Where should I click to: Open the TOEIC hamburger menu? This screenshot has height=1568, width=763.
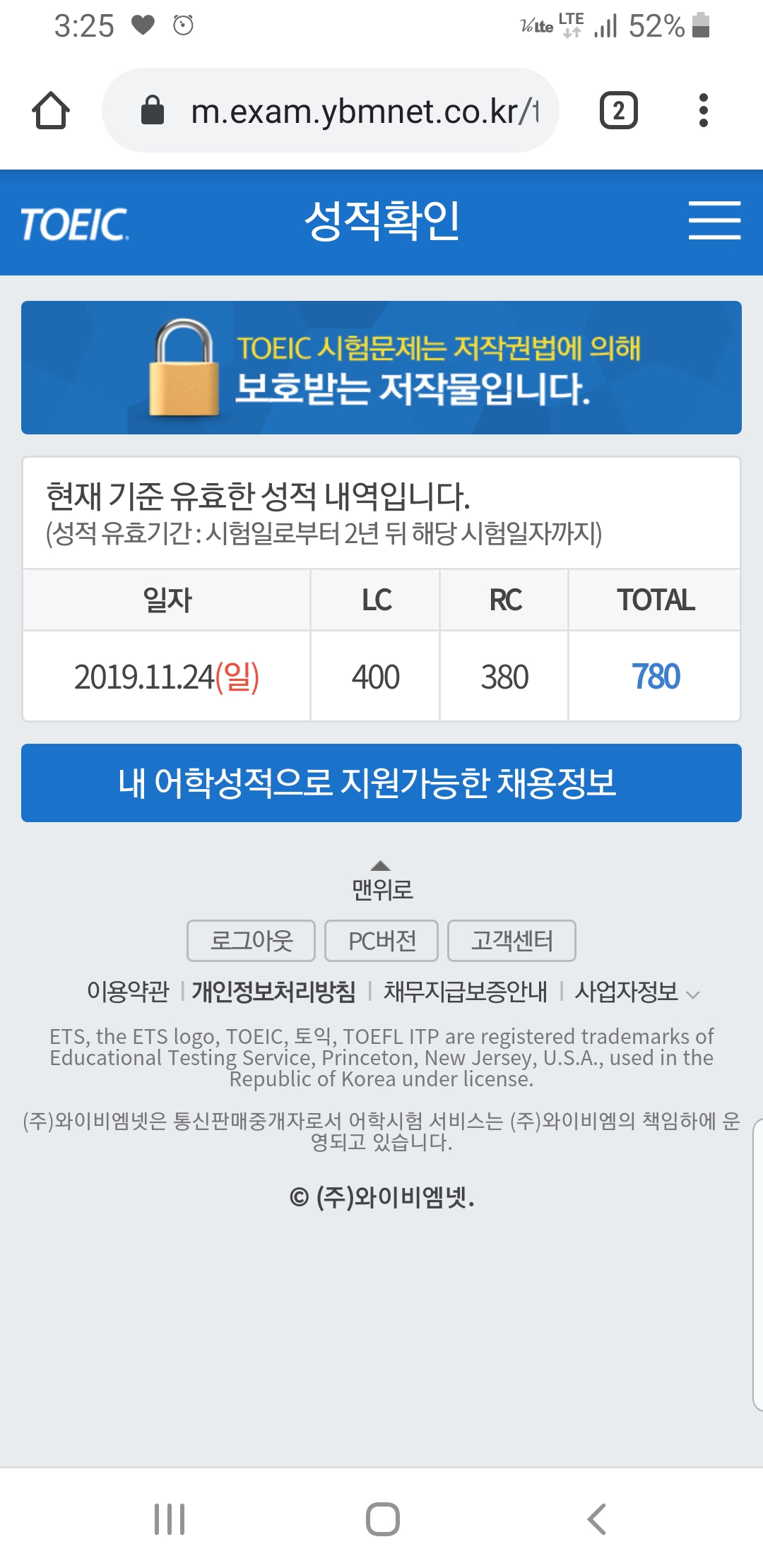(714, 220)
